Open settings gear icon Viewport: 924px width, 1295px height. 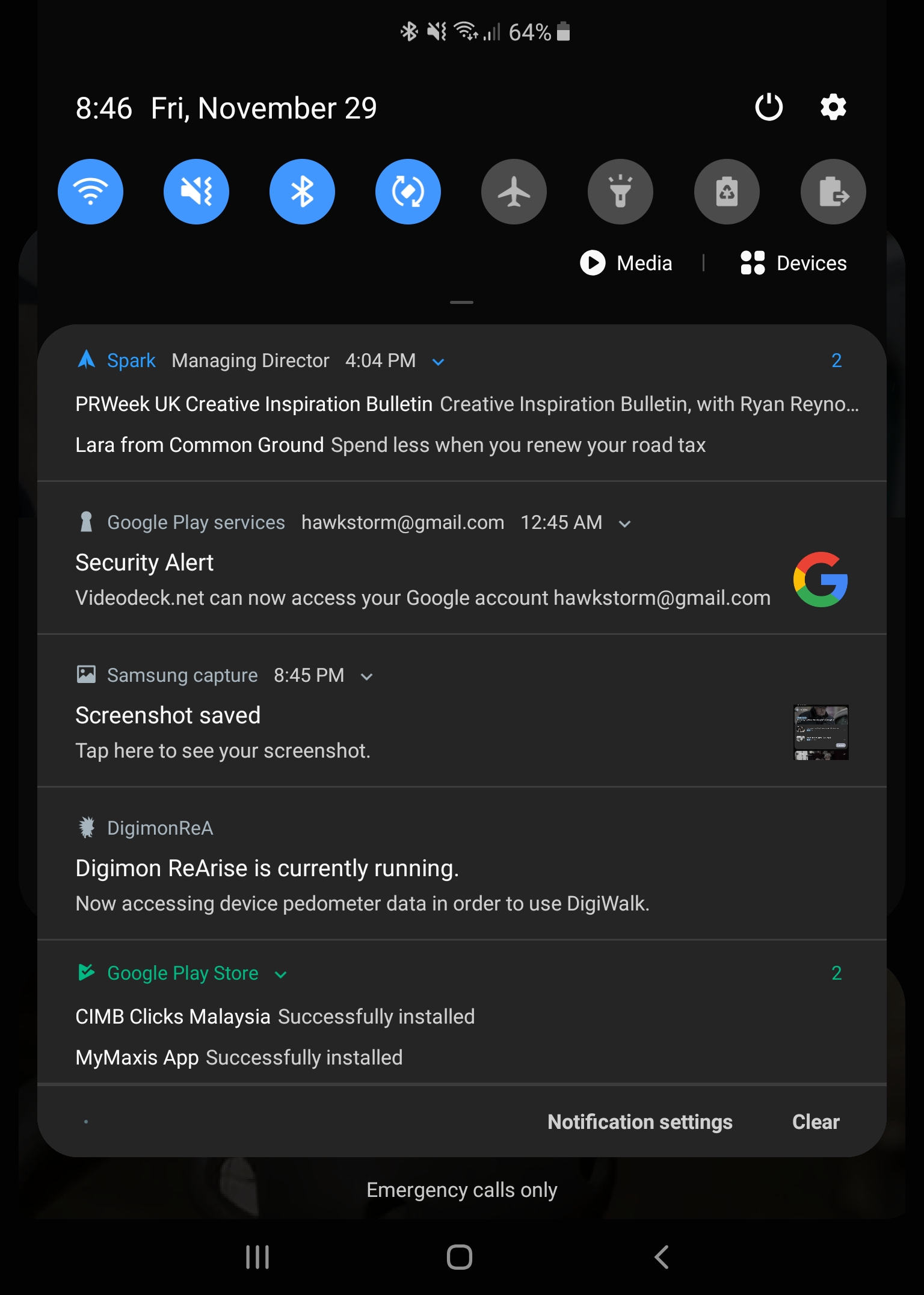click(x=833, y=108)
